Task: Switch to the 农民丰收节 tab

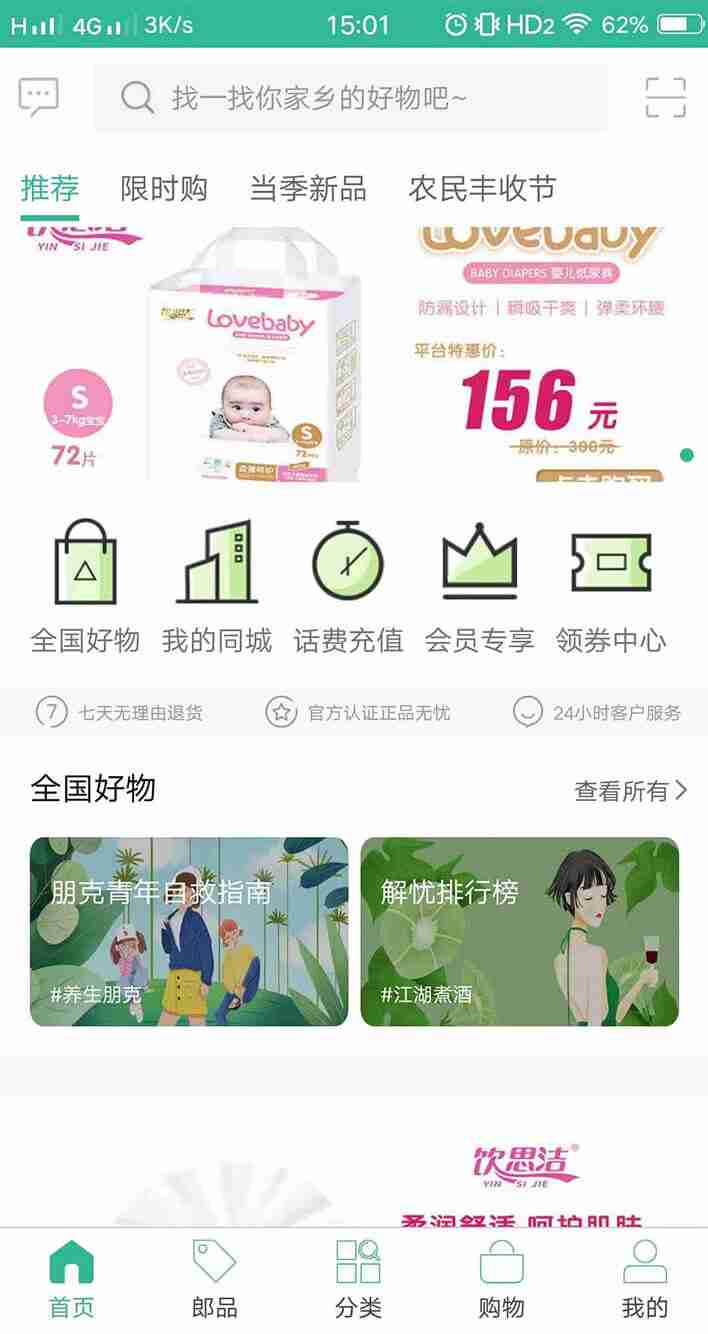Action: click(482, 188)
